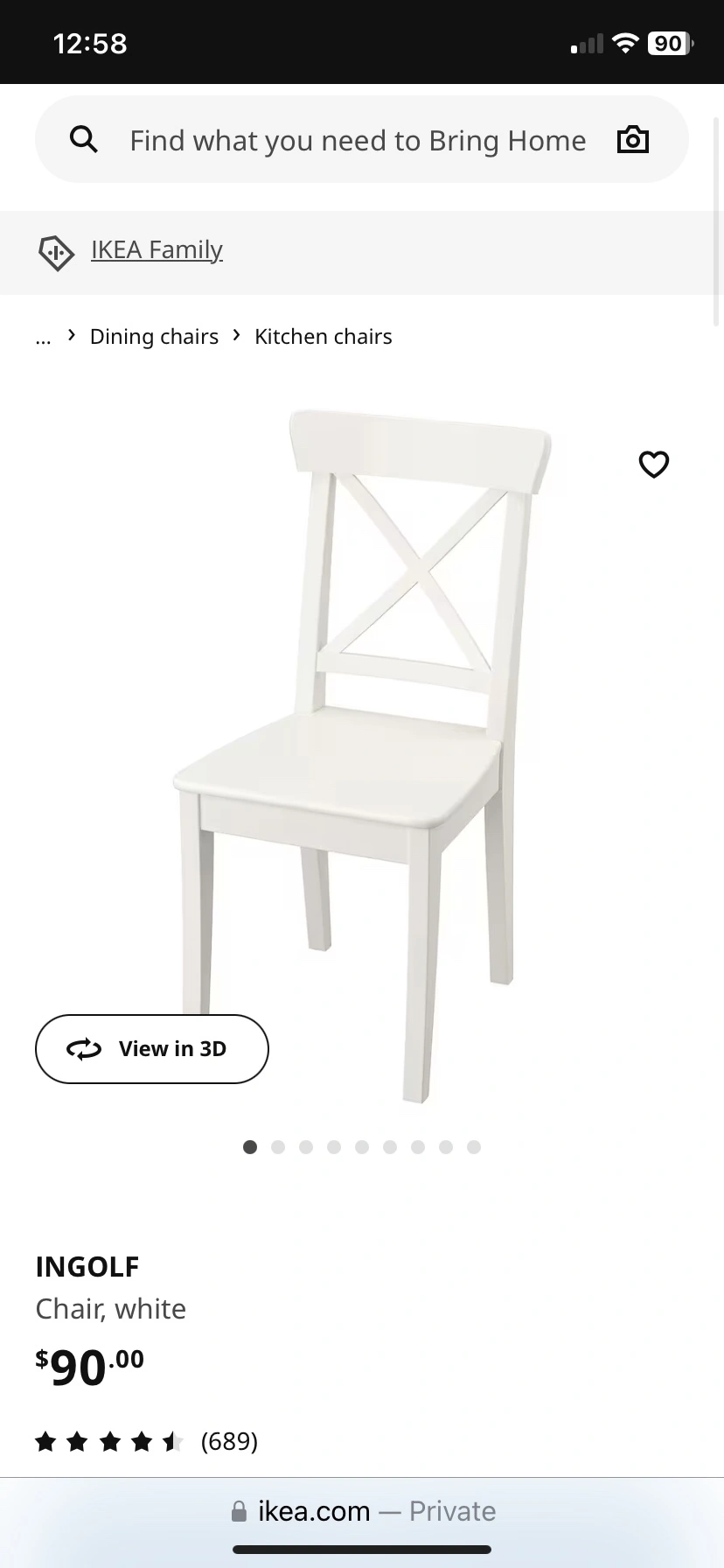Image resolution: width=724 pixels, height=1568 pixels.
Task: Save INGOLF chair to favorites
Action: pyautogui.click(x=654, y=464)
